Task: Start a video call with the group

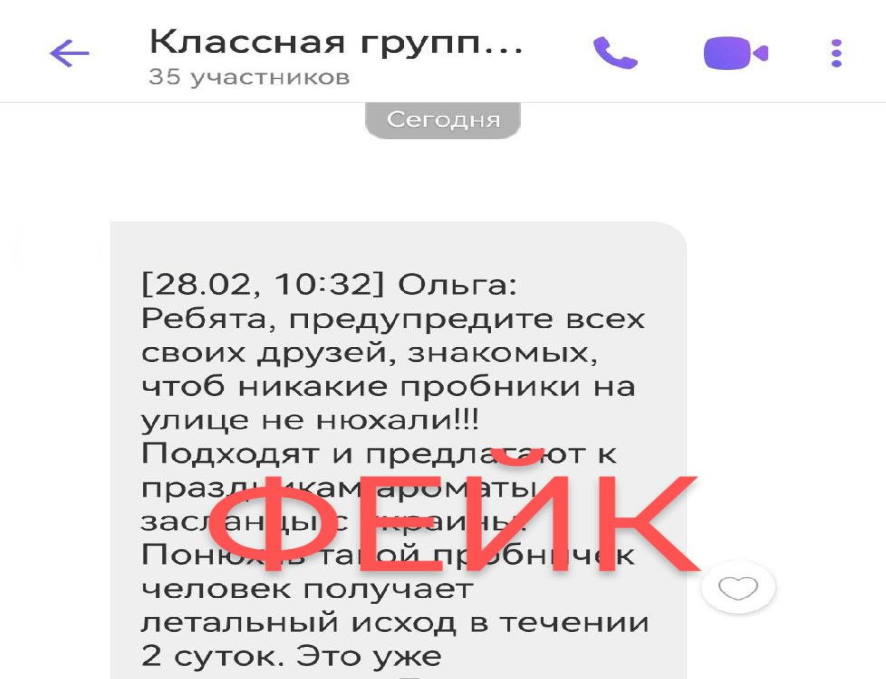Action: [735, 53]
